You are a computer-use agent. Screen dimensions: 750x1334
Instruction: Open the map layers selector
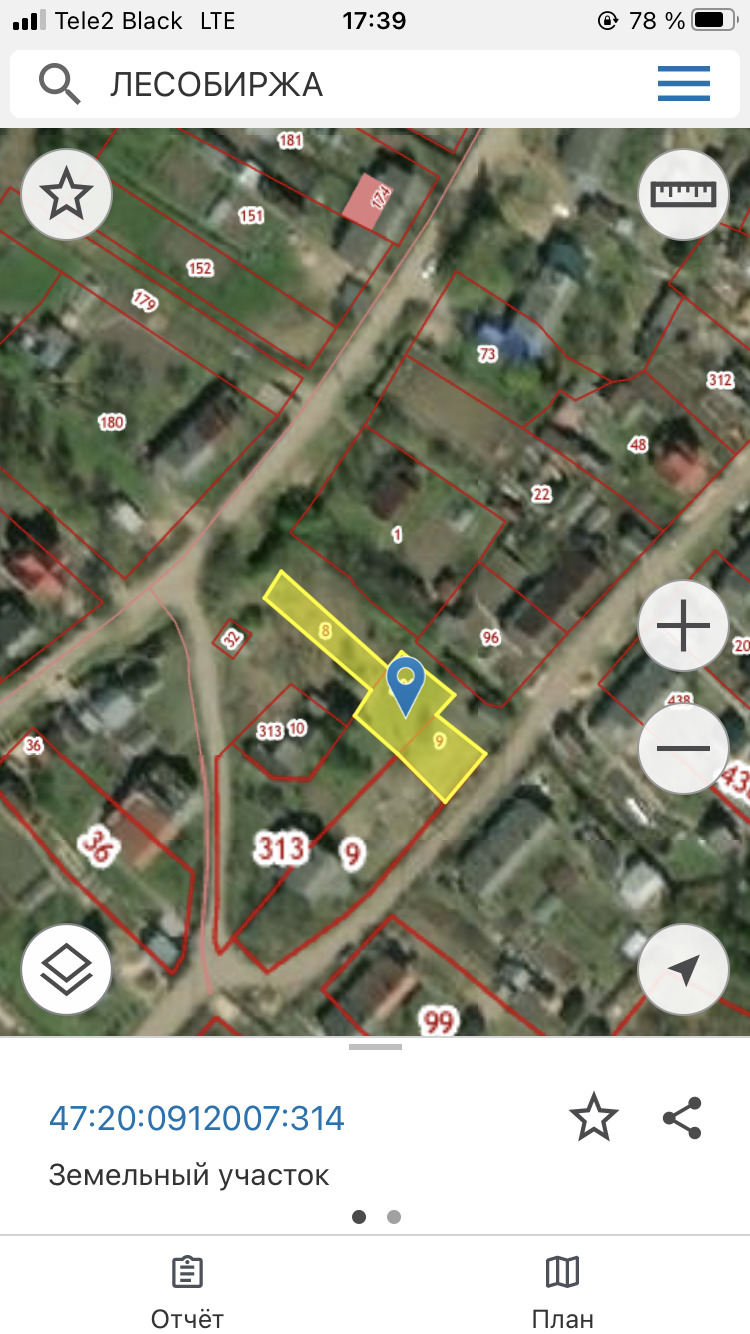pos(67,970)
